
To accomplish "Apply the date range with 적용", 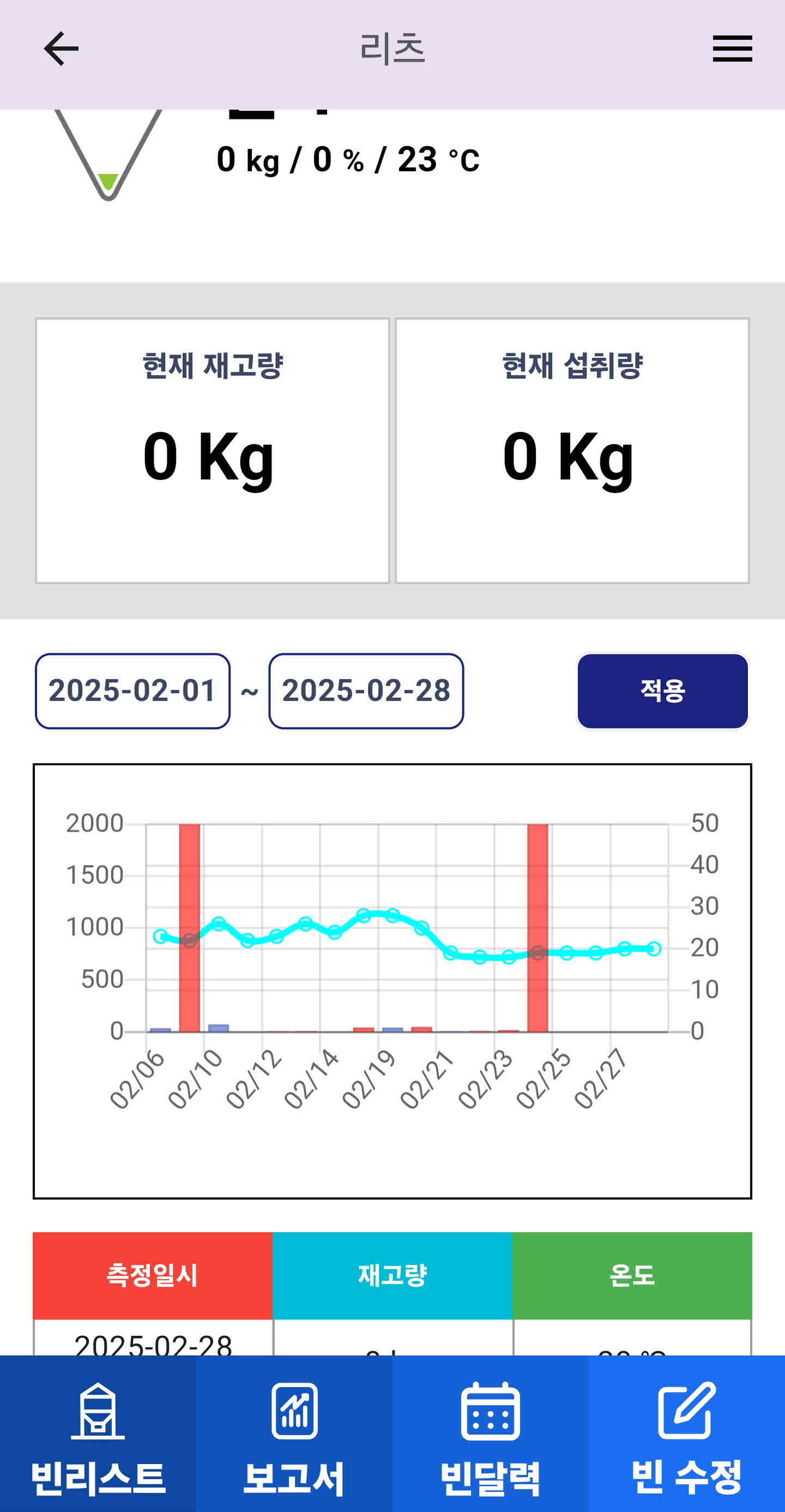I will click(x=662, y=691).
